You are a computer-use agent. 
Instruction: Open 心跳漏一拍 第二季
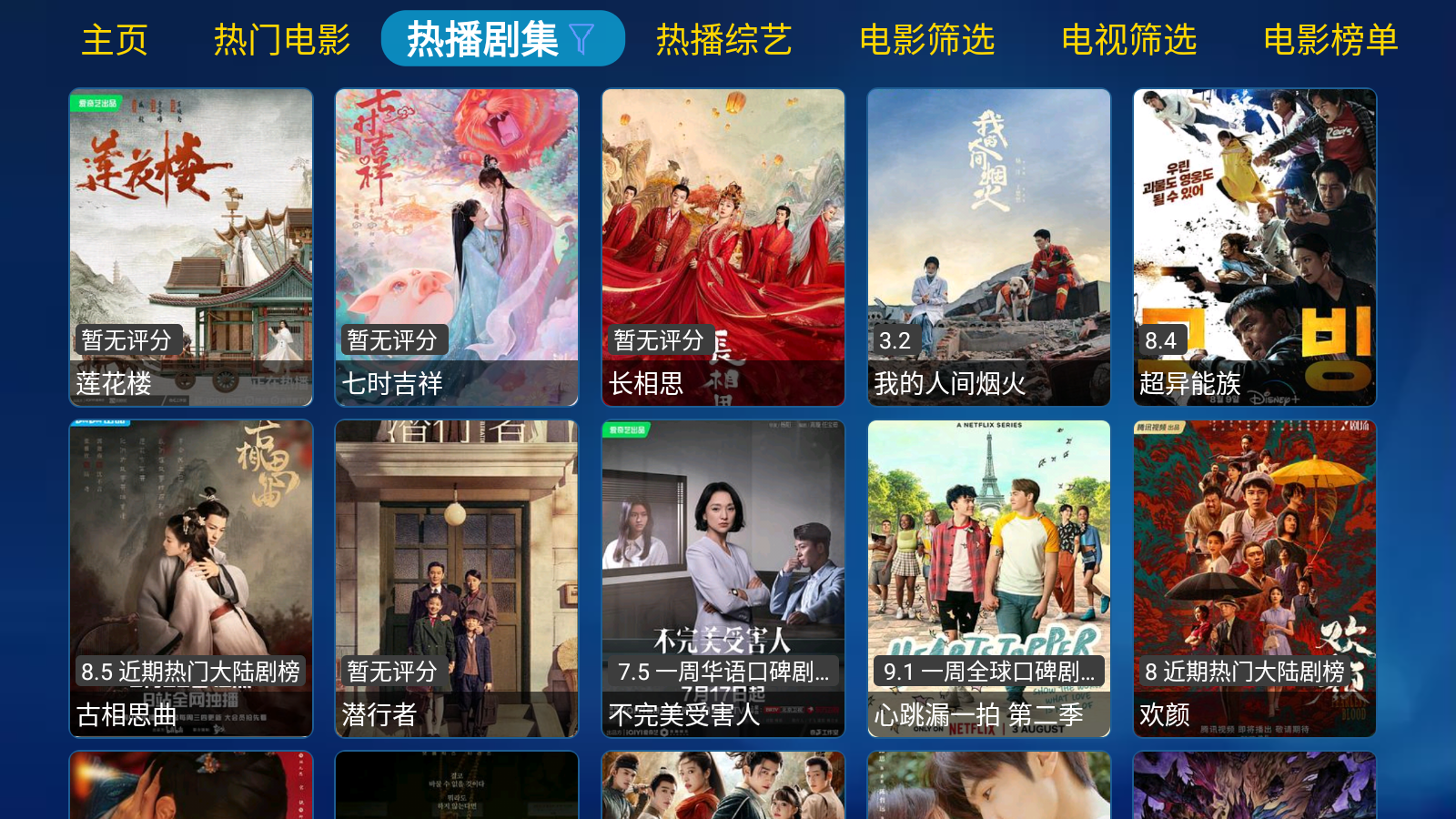coord(989,578)
